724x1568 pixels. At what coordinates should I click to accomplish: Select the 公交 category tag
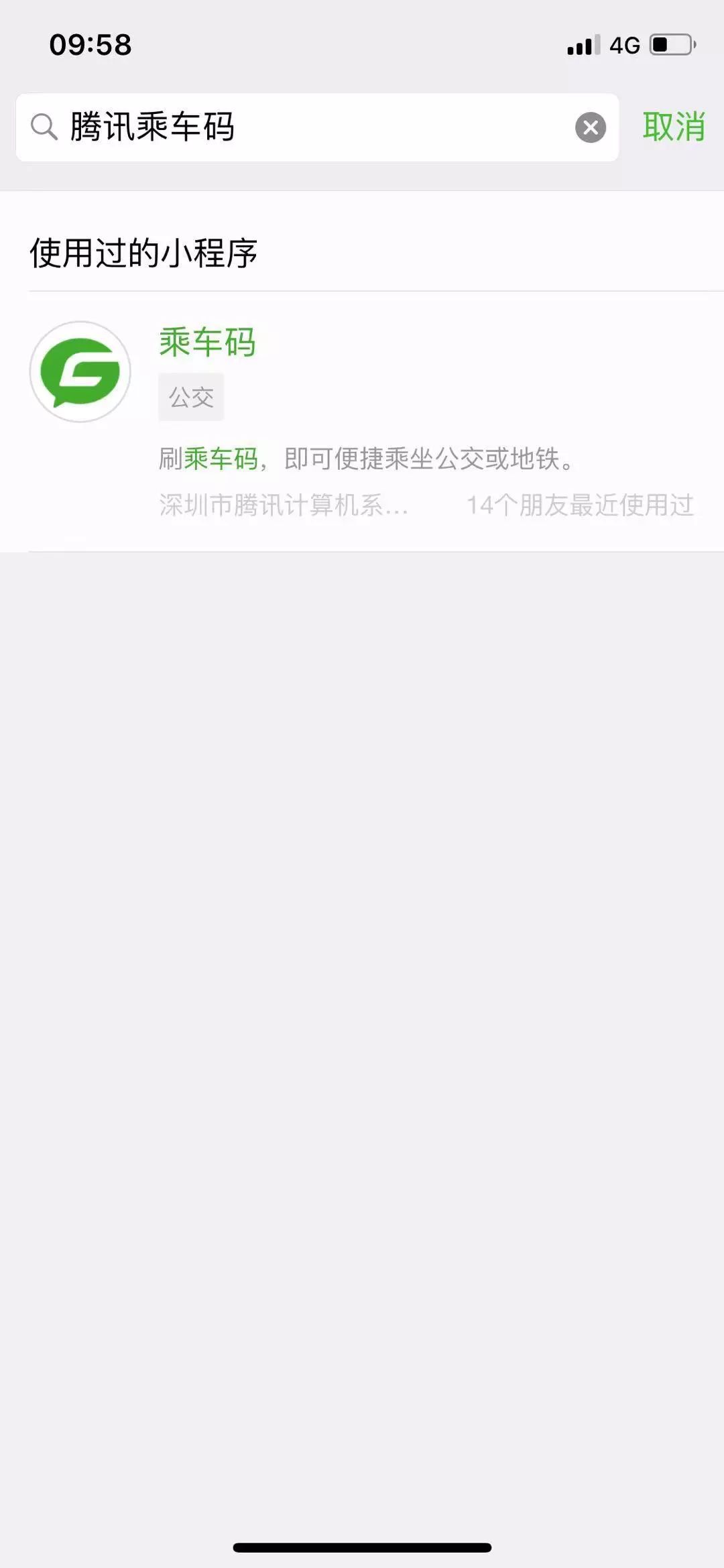click(x=191, y=396)
